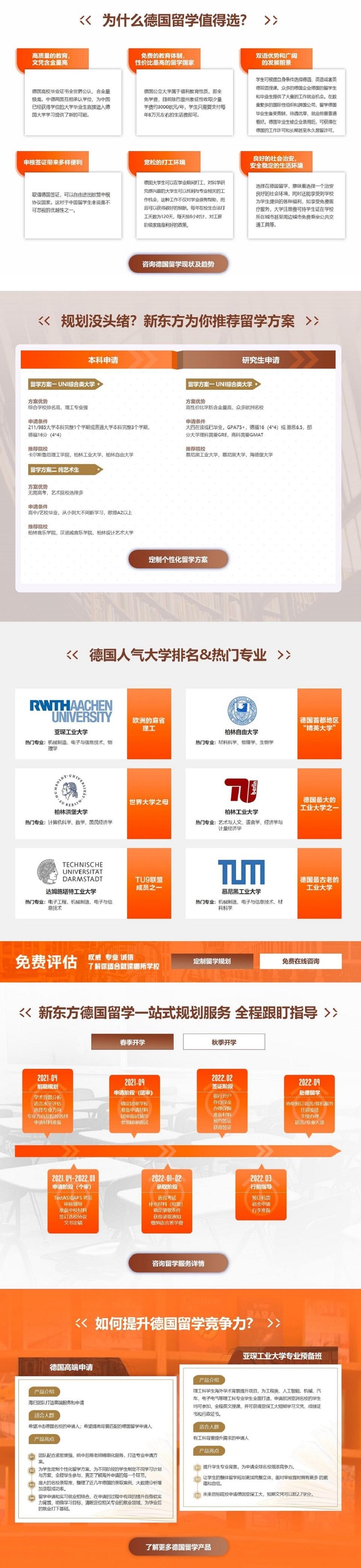This screenshot has height=1568, width=361.
Task: Tap 定制个性化留学方案 button
Action: tap(178, 559)
